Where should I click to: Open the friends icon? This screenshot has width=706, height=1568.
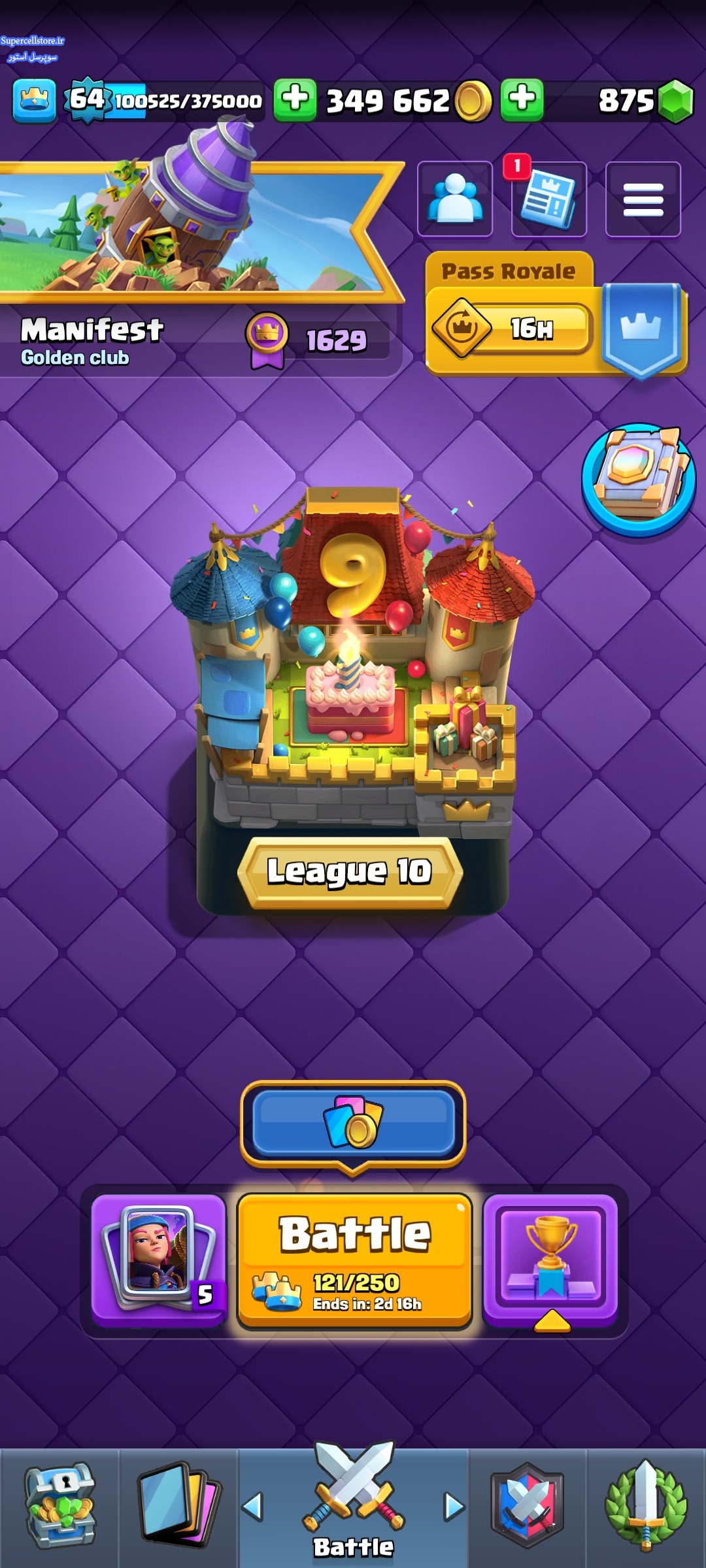tap(455, 199)
